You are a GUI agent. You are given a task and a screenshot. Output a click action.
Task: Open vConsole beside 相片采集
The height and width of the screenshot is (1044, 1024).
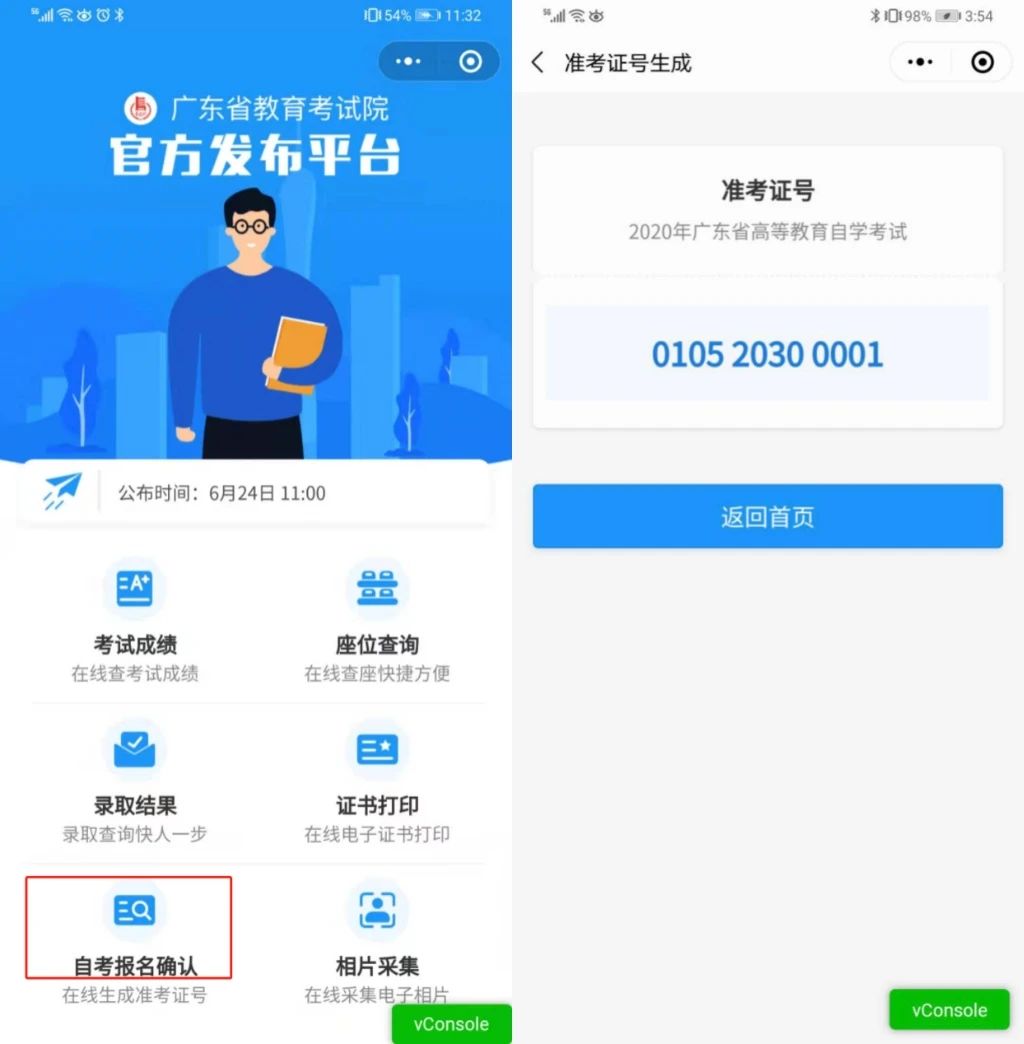(x=451, y=1024)
